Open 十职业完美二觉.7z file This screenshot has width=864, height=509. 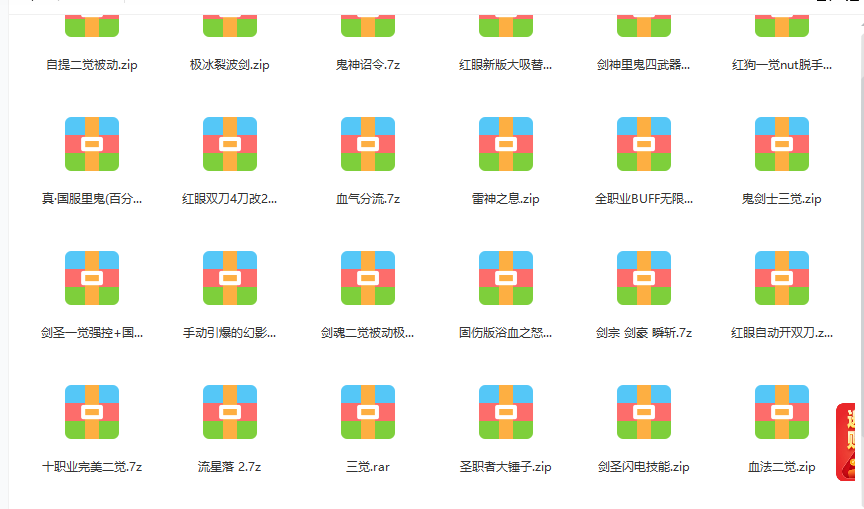(x=92, y=412)
